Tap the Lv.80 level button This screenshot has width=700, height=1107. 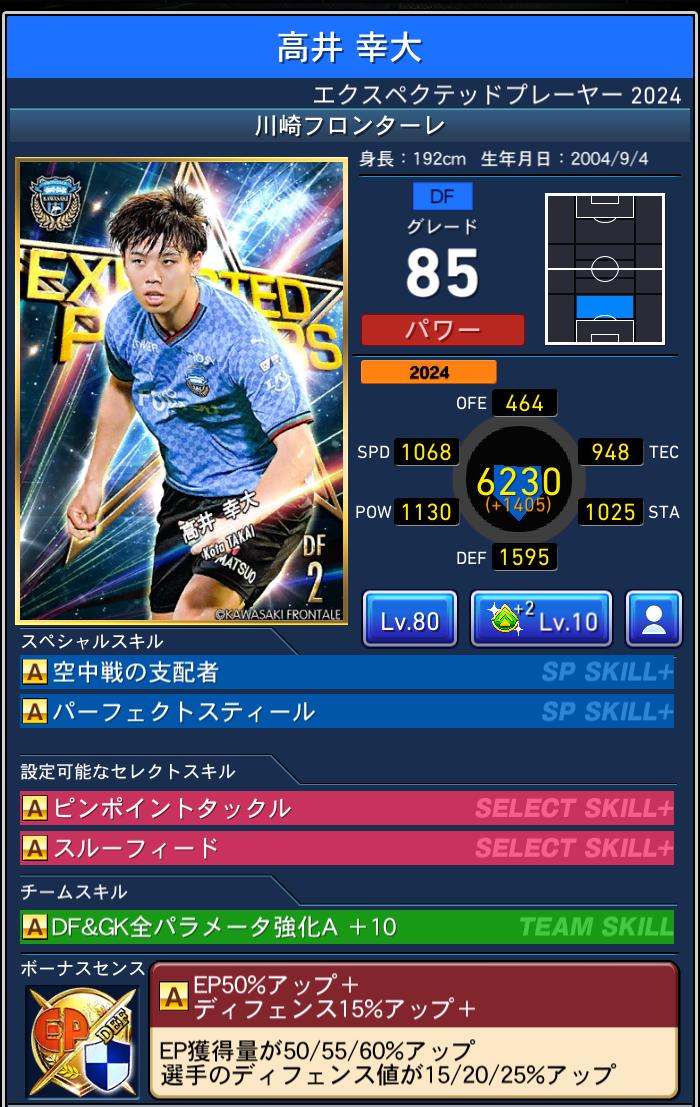[410, 620]
